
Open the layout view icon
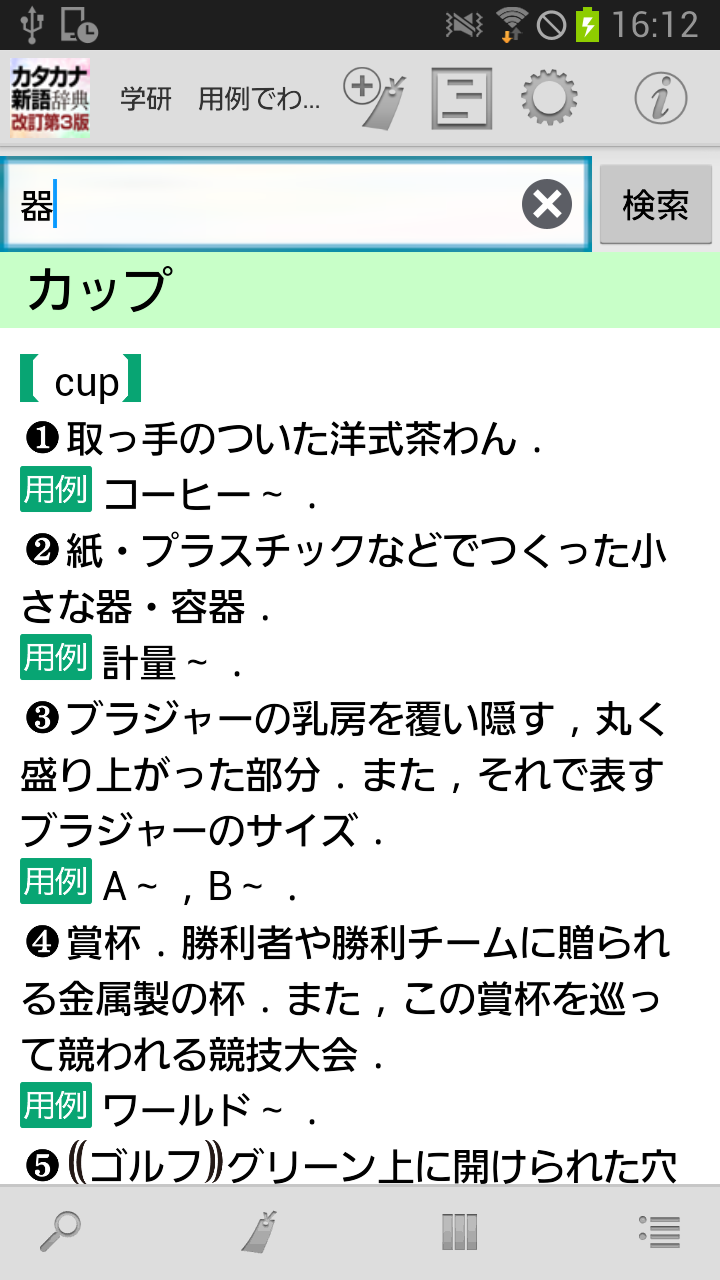tap(461, 98)
